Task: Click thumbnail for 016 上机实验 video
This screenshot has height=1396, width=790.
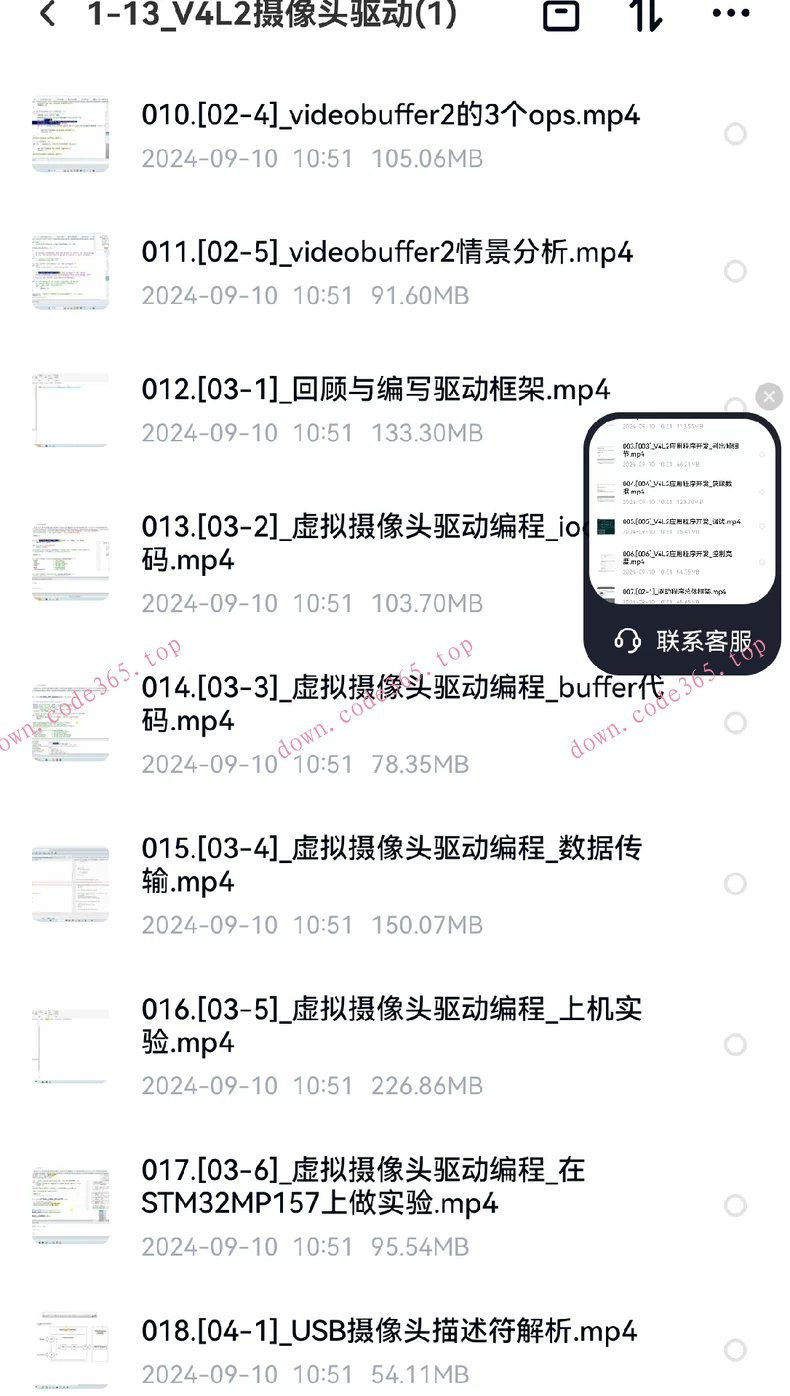Action: point(70,1043)
